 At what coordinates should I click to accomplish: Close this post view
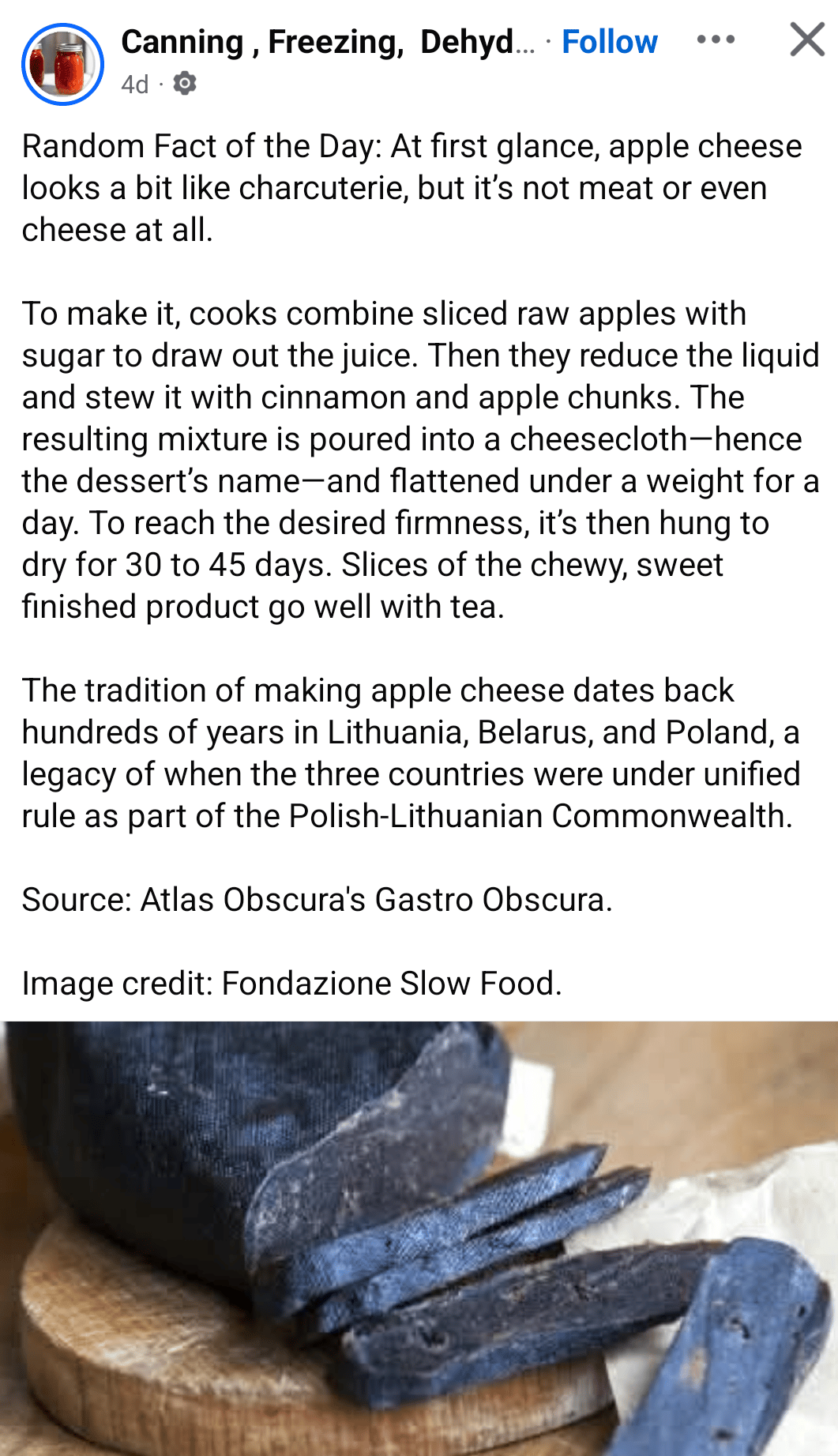(806, 40)
